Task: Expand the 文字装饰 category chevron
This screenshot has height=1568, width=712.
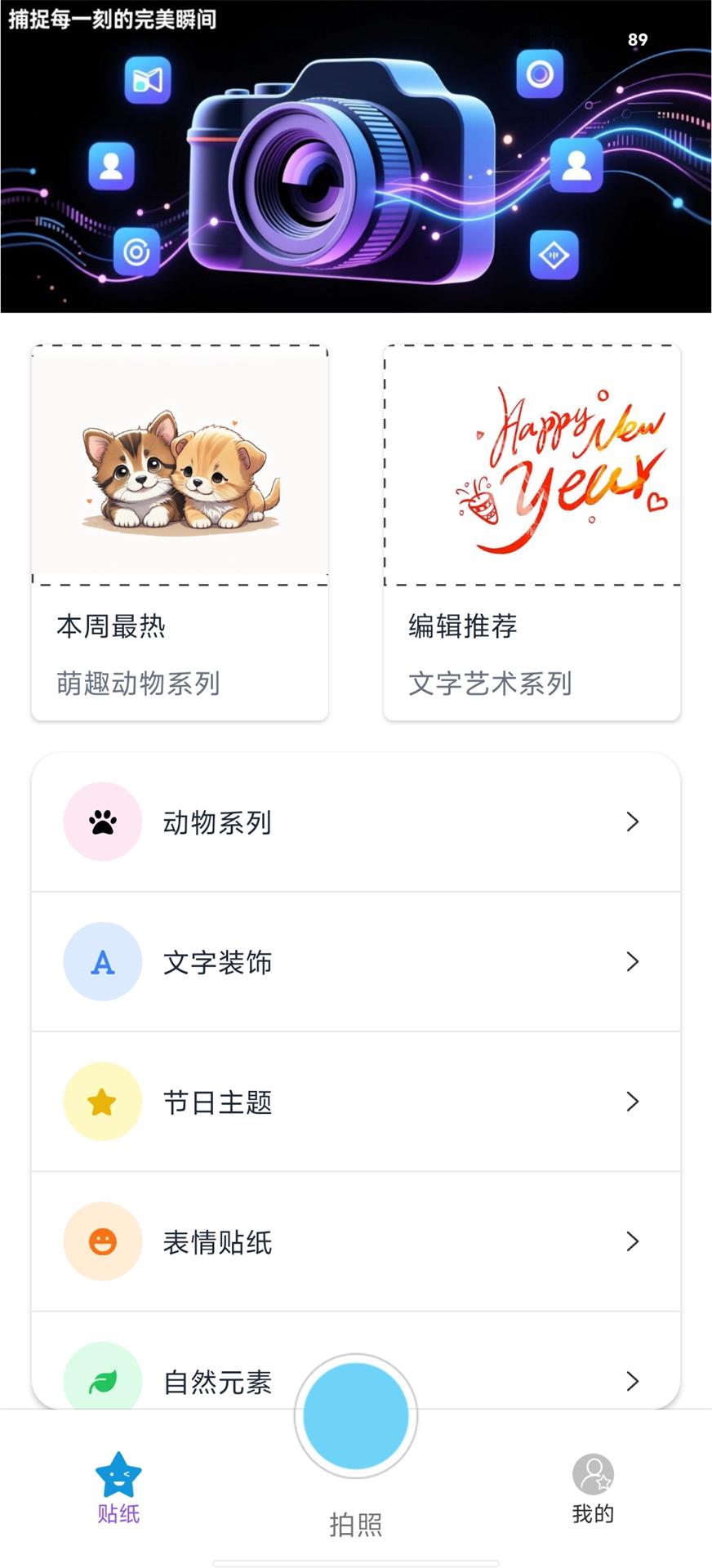Action: pos(633,962)
